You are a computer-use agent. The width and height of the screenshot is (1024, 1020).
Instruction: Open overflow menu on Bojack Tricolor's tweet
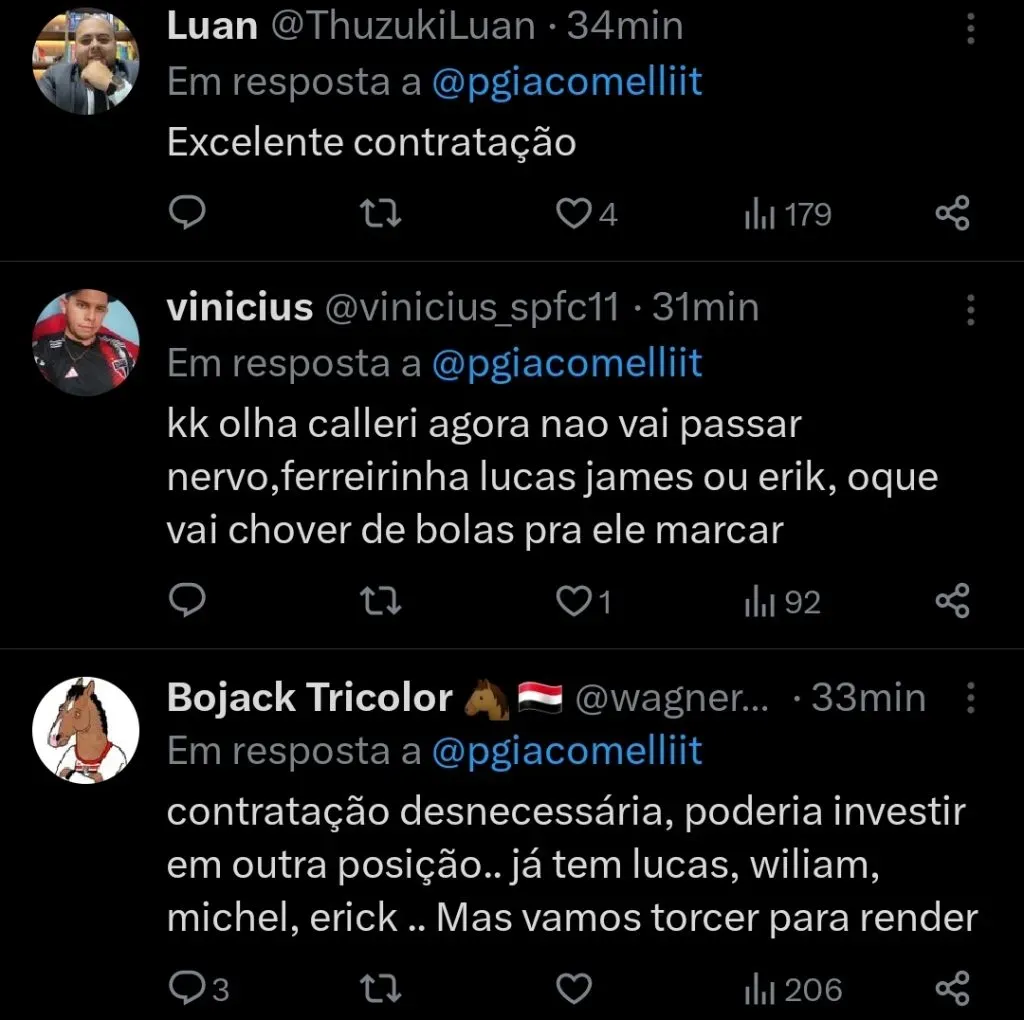pos(970,697)
